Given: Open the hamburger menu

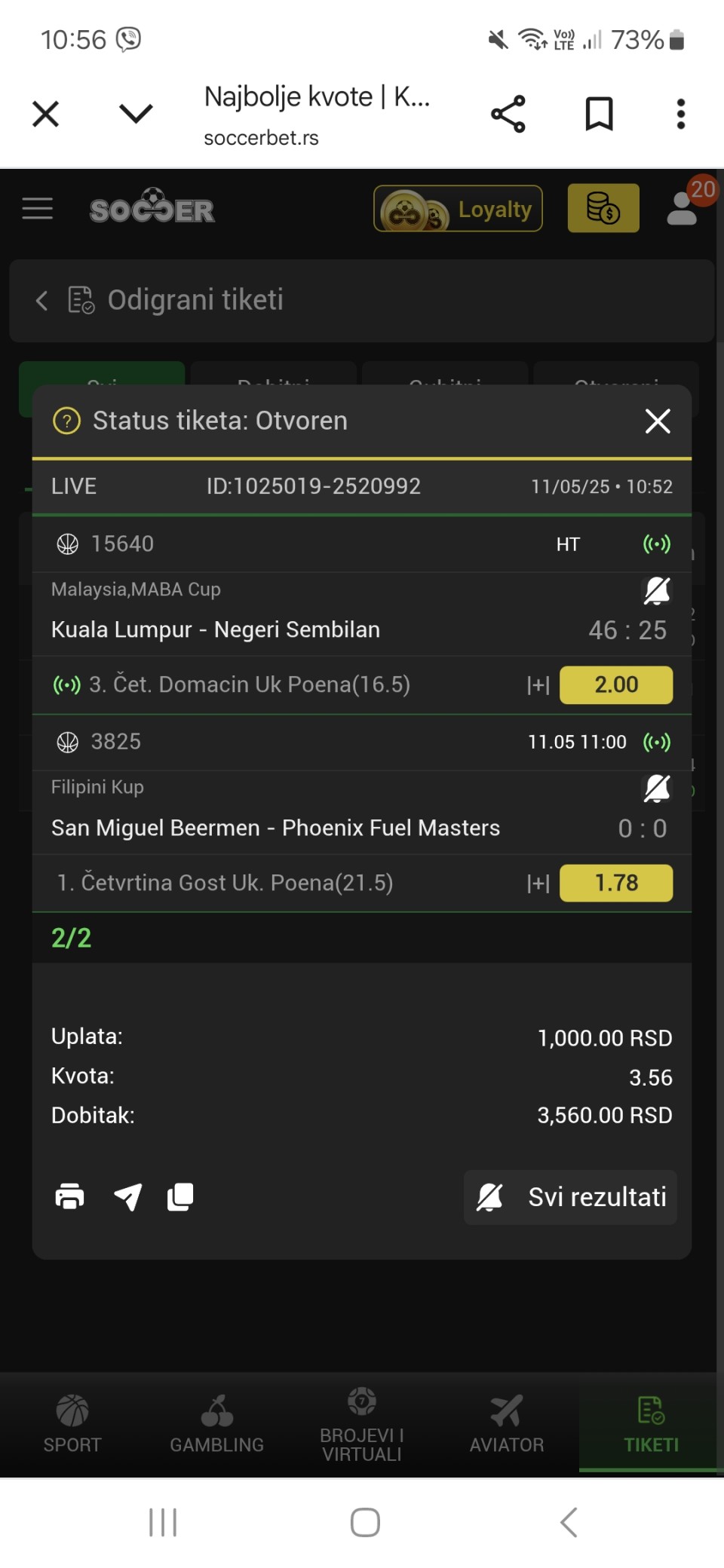Looking at the screenshot, I should pyautogui.click(x=38, y=208).
